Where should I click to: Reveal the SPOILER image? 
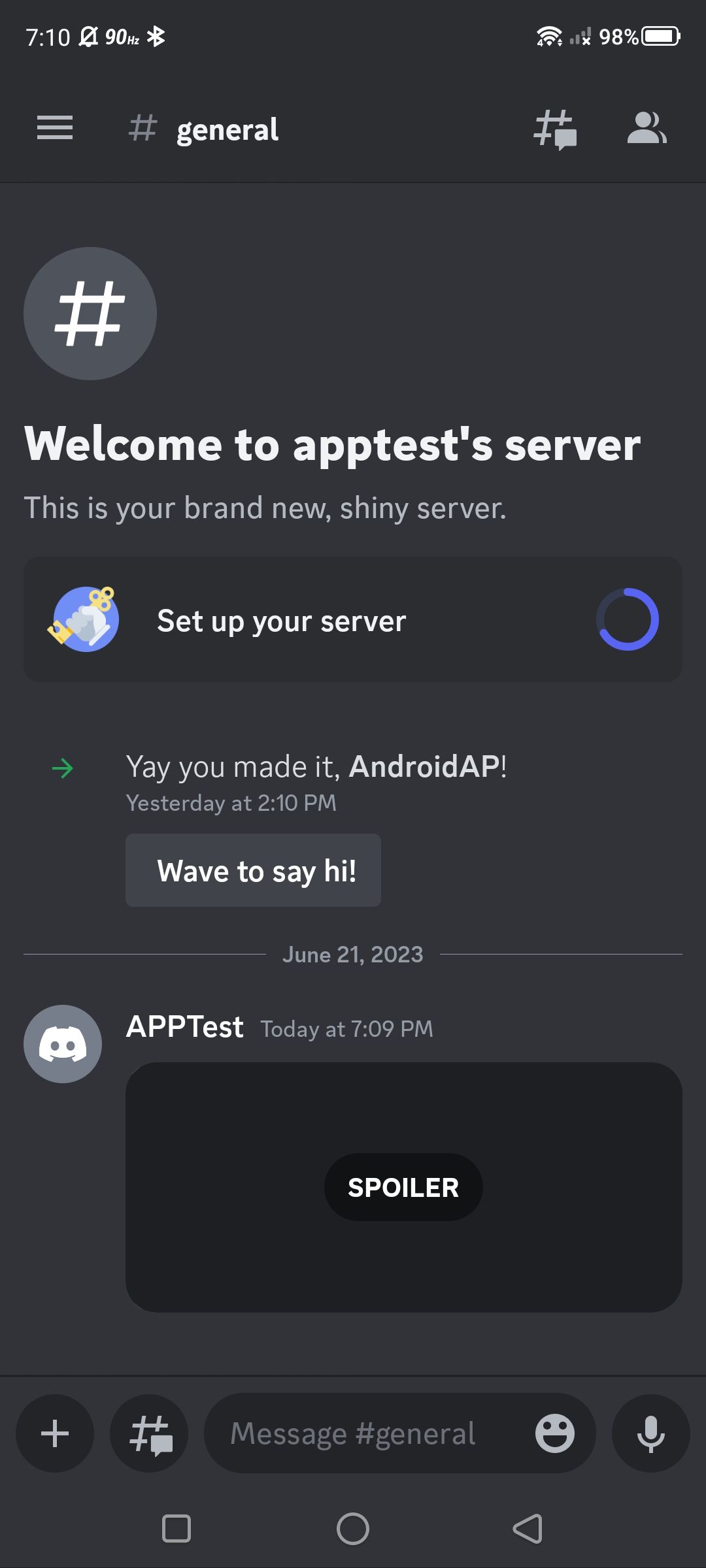click(x=403, y=1187)
